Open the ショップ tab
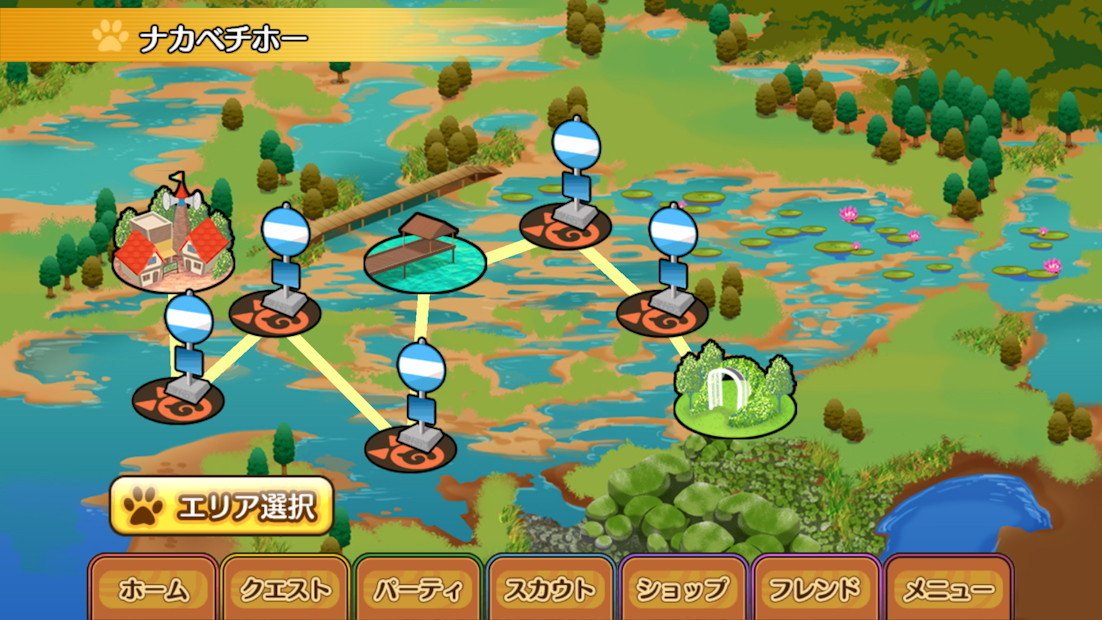The height and width of the screenshot is (620, 1102). coord(684,590)
